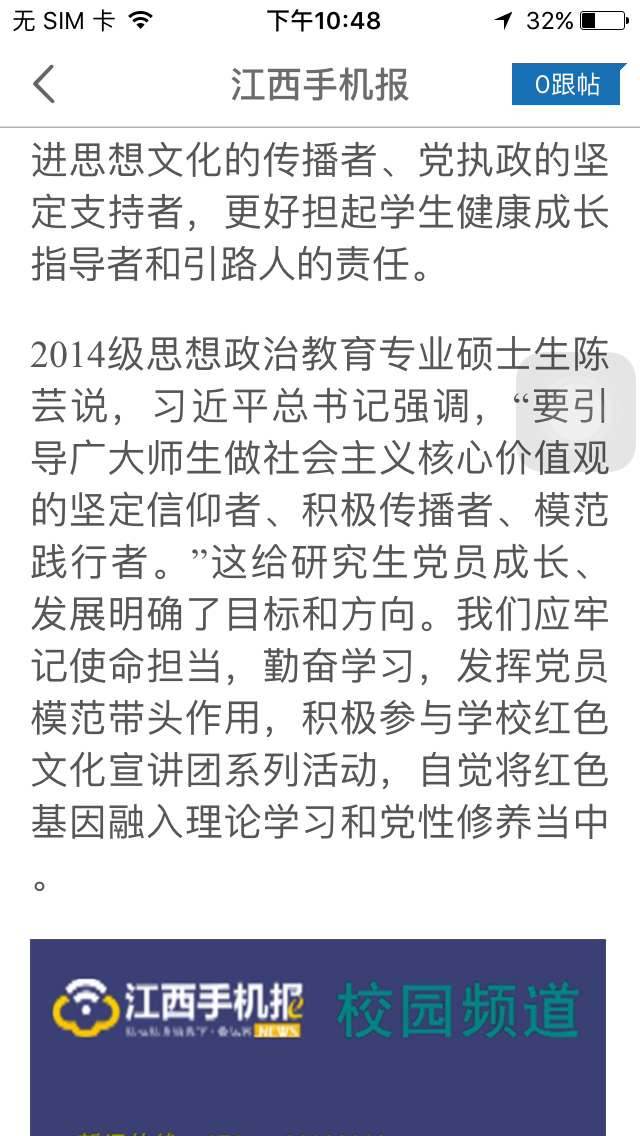
Task: Go back using the top-left arrow
Action: tap(43, 84)
